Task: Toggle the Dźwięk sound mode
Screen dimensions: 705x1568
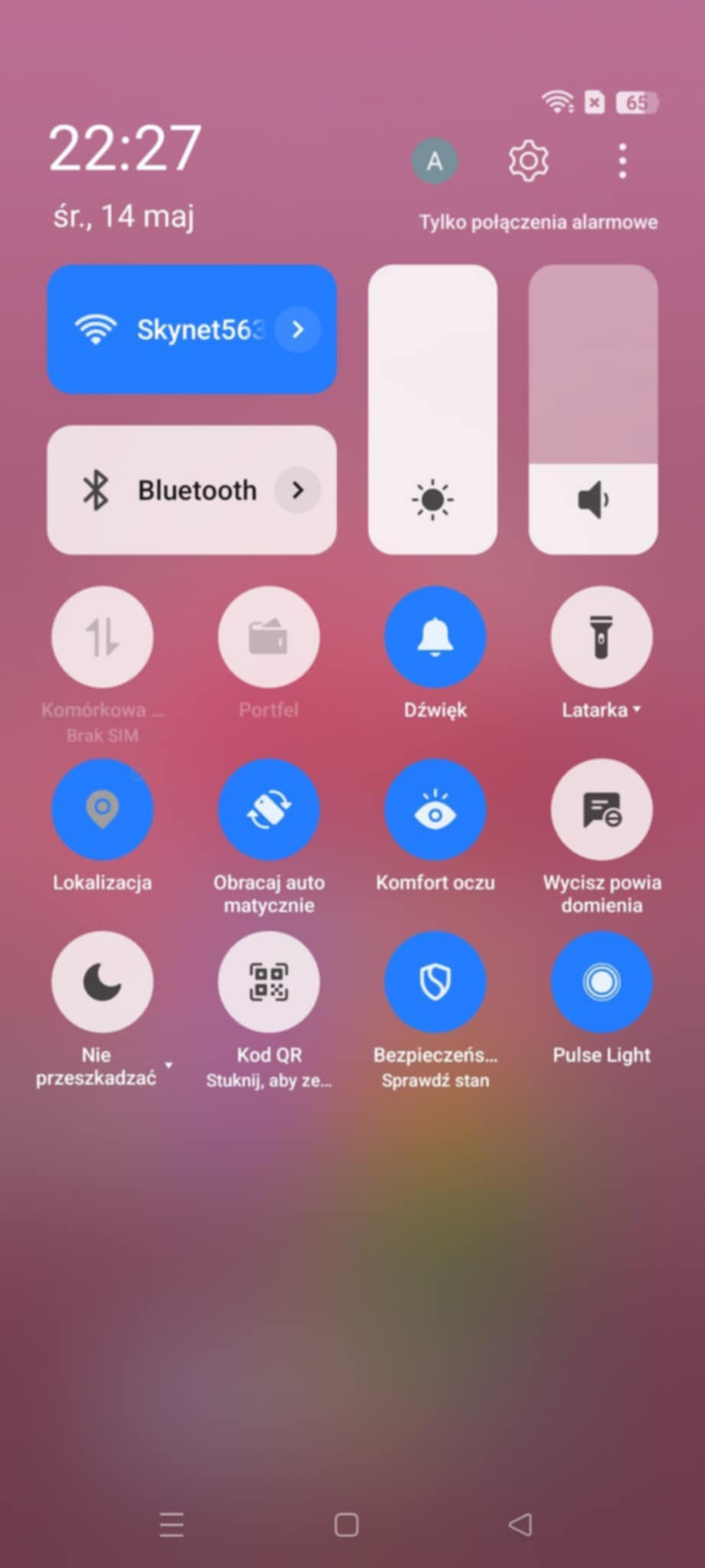Action: [x=435, y=637]
